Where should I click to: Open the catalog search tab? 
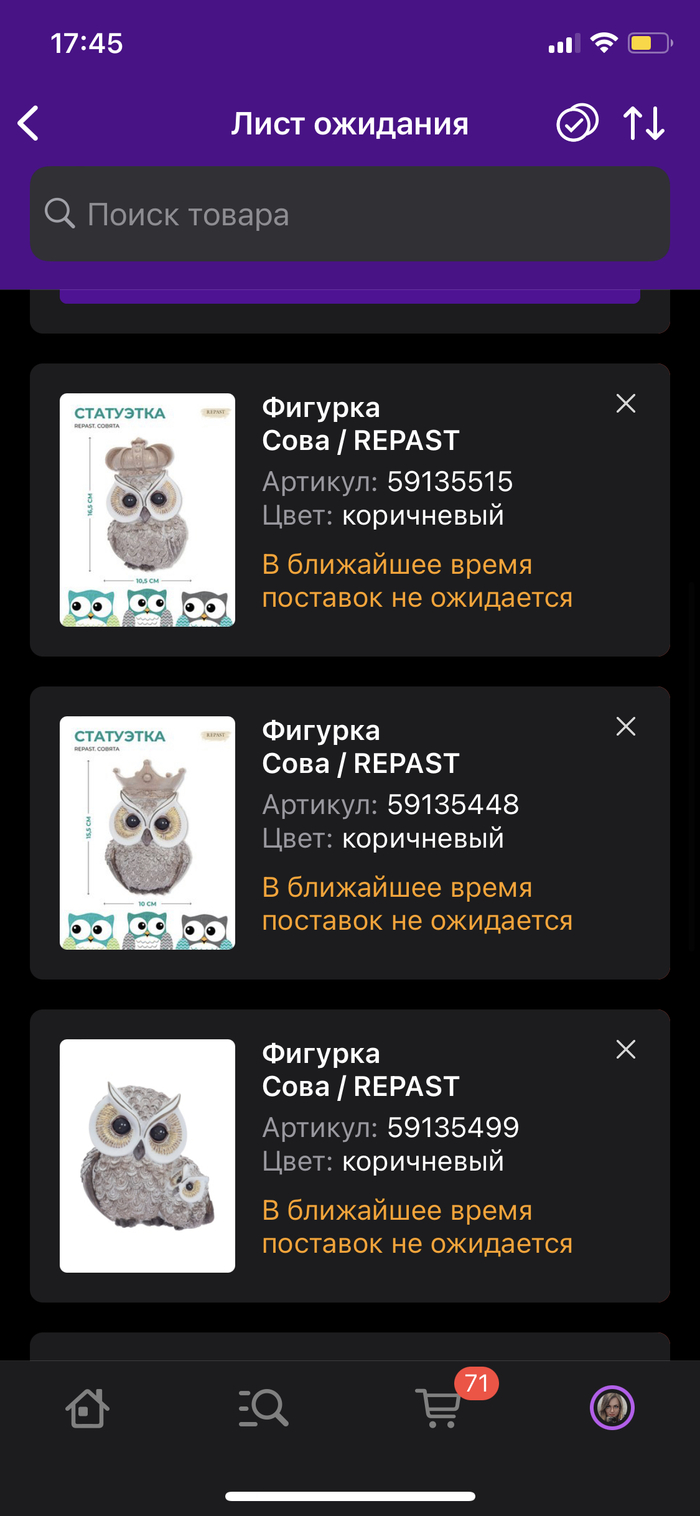point(263,1408)
